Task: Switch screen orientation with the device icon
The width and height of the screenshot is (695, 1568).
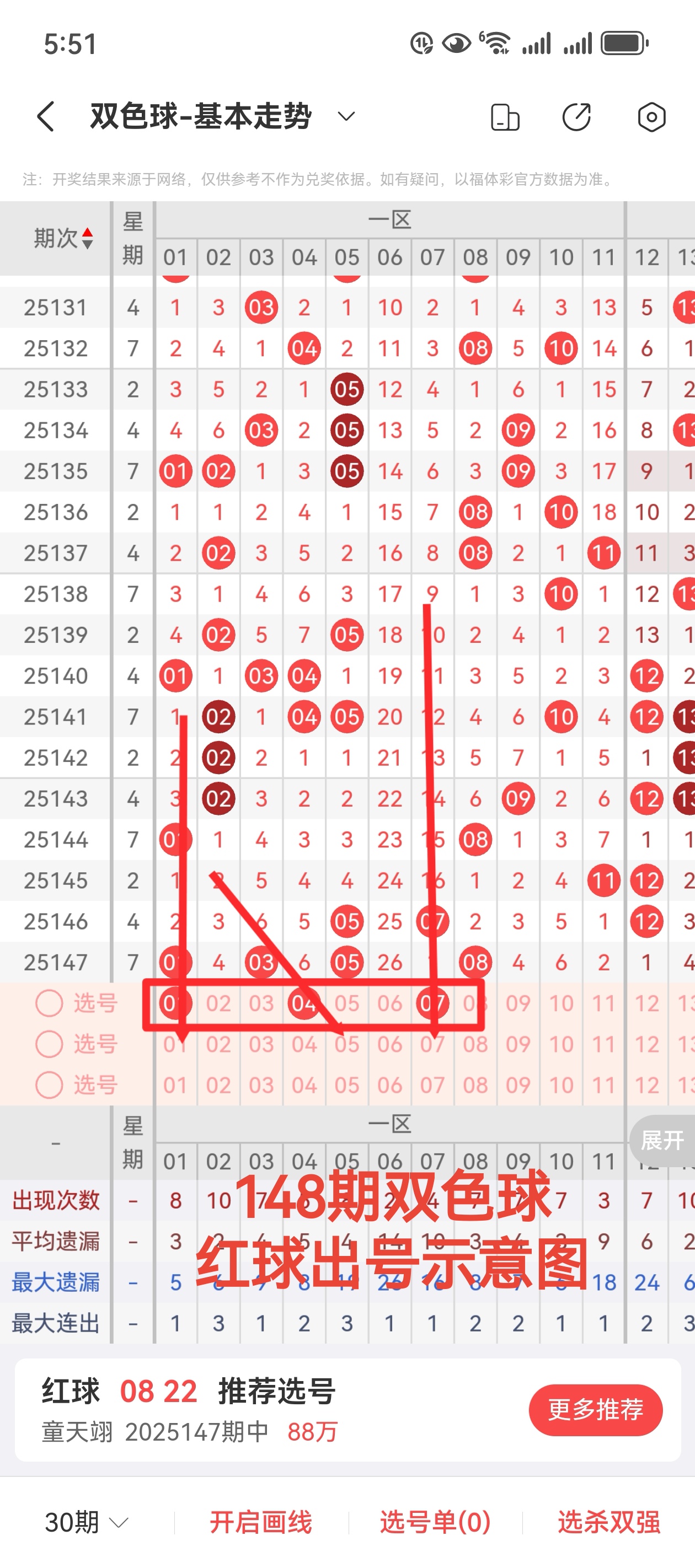Action: pos(504,117)
